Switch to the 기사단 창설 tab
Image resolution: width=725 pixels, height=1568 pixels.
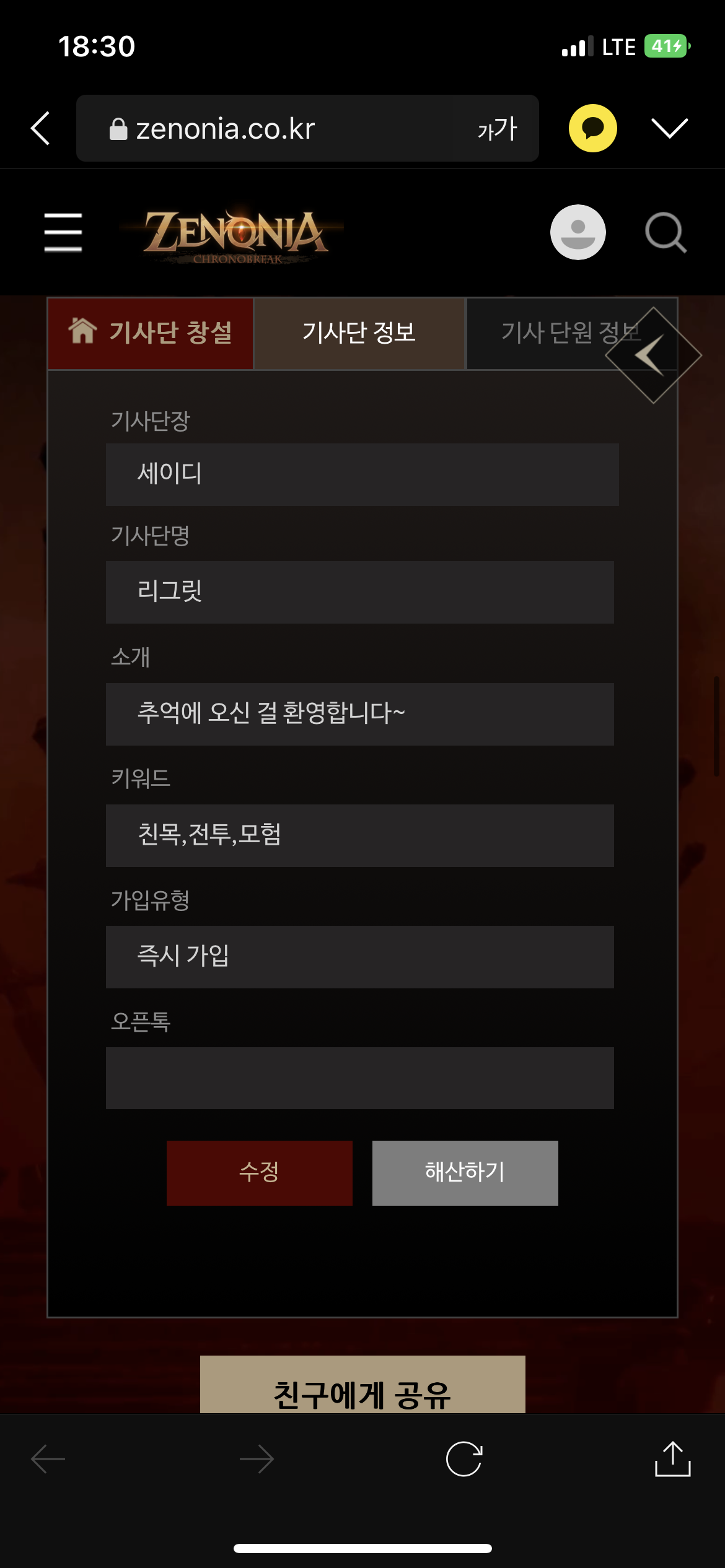tap(151, 333)
